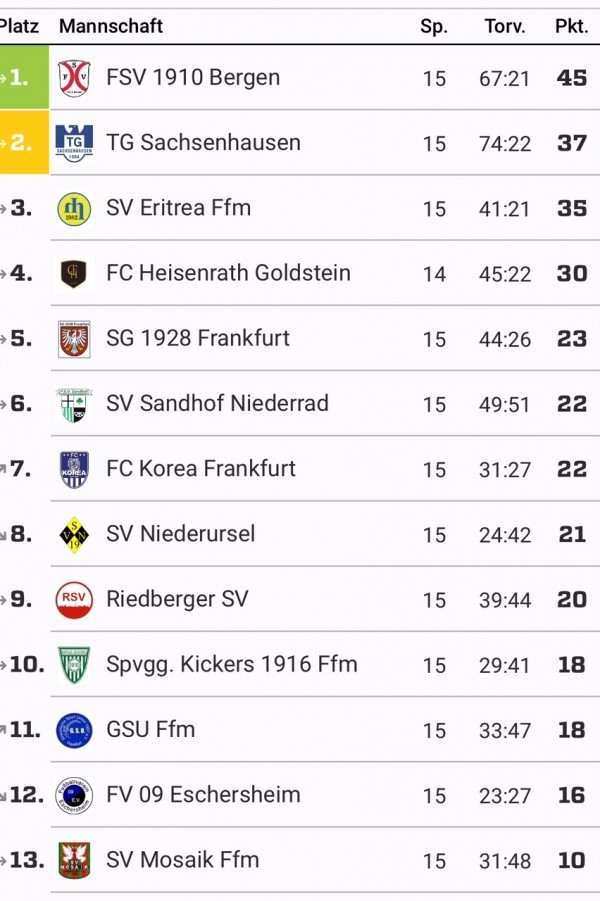View Riedberger SV team details
This screenshot has width=600, height=901.
[x=300, y=599]
